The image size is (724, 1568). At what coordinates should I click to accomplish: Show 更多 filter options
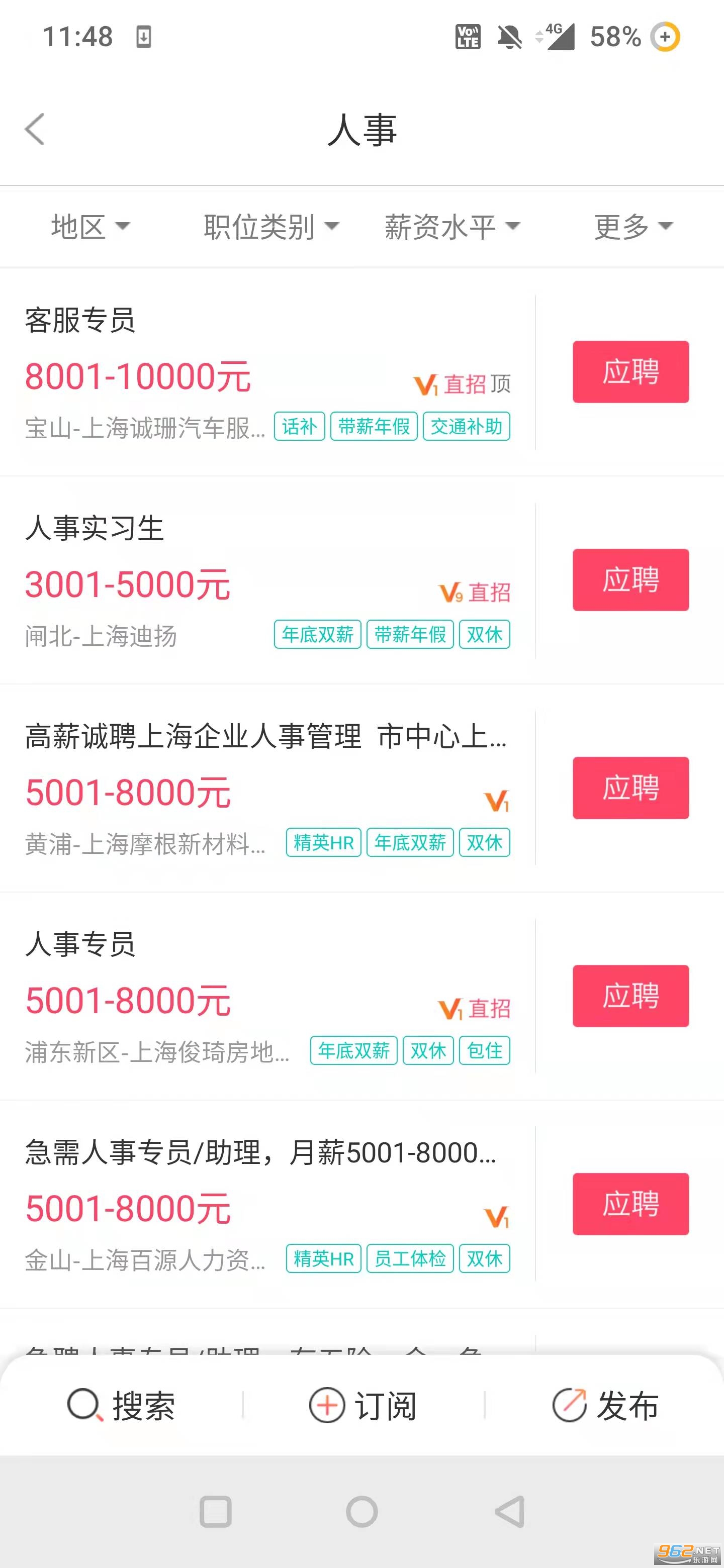click(x=633, y=227)
